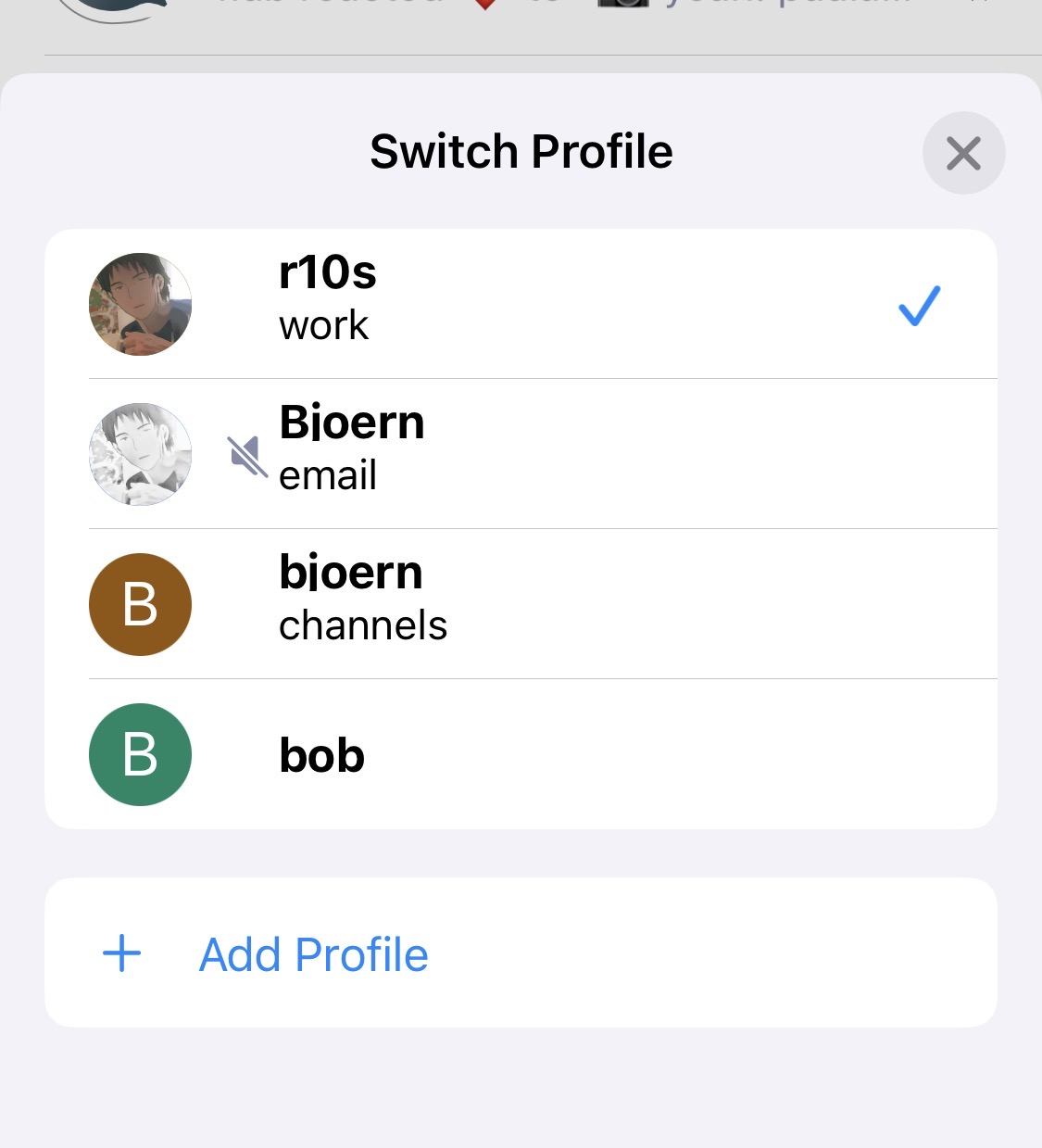This screenshot has height=1148, width=1042.
Task: Choose the bob profile
Action: (519, 754)
